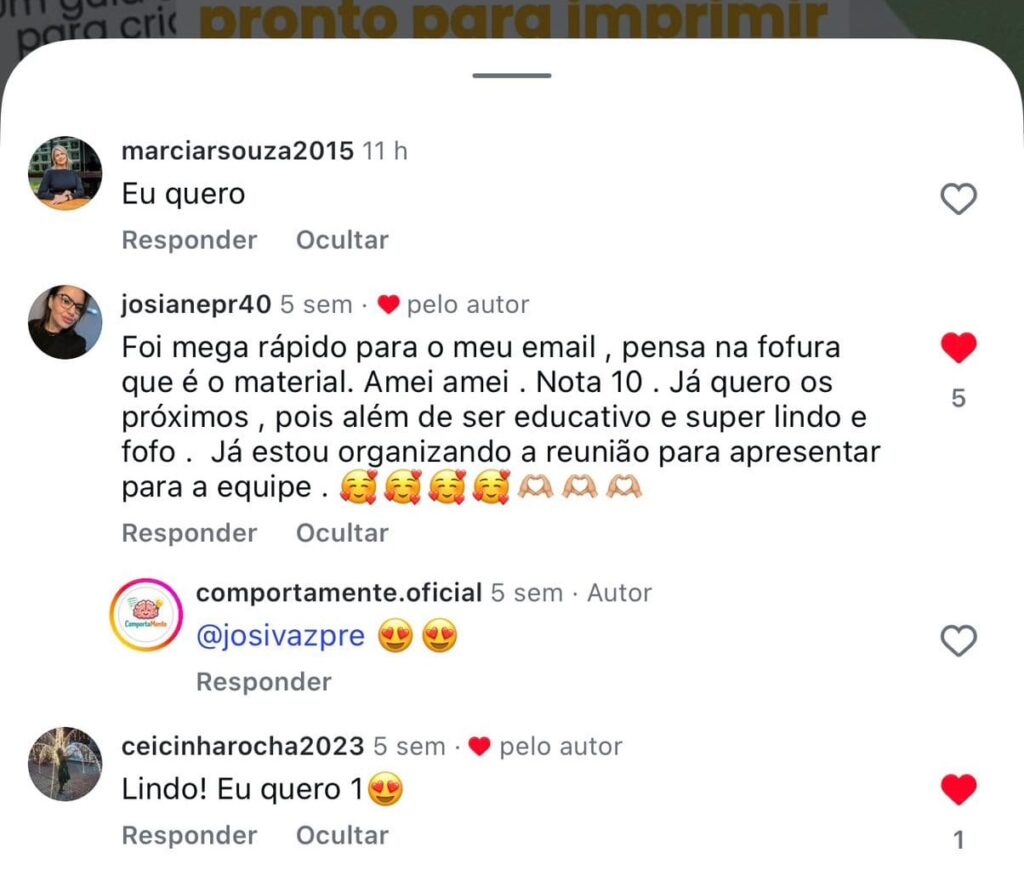The height and width of the screenshot is (875, 1024).
Task: Open marciarsouza2015's profile picture
Action: coord(65,173)
